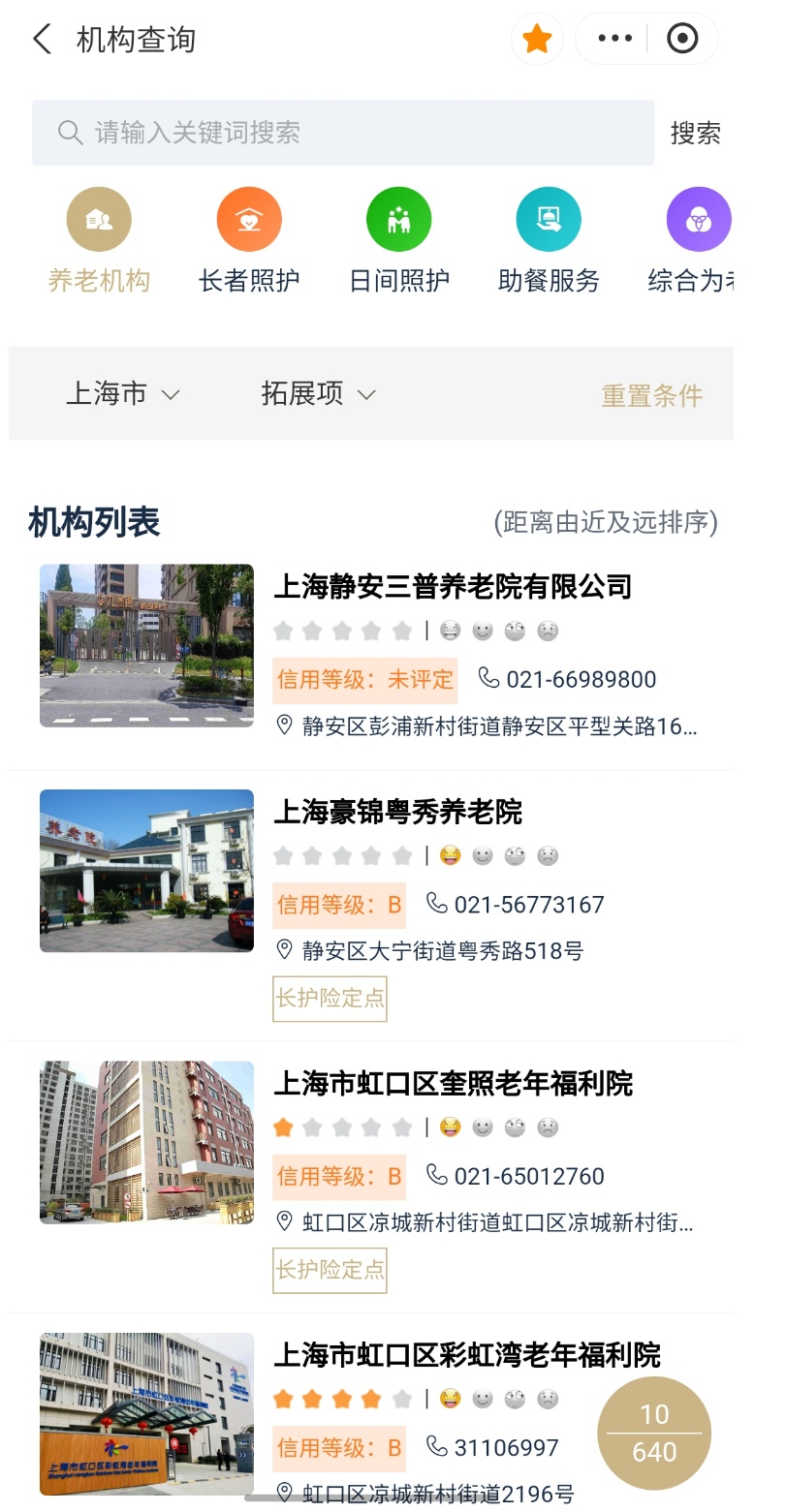The height and width of the screenshot is (1512, 786).
Task: Open 上海市虹口区奎照老年福利院 listing
Action: 370,1178
